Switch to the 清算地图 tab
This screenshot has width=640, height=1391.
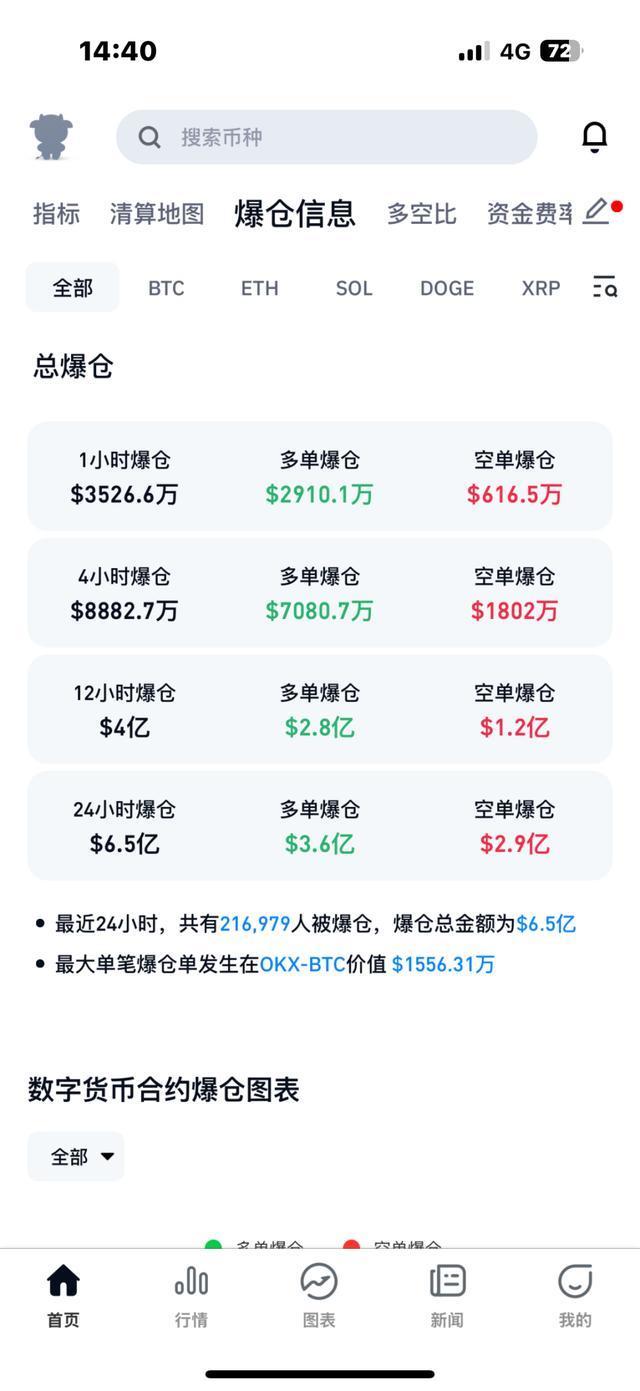157,213
